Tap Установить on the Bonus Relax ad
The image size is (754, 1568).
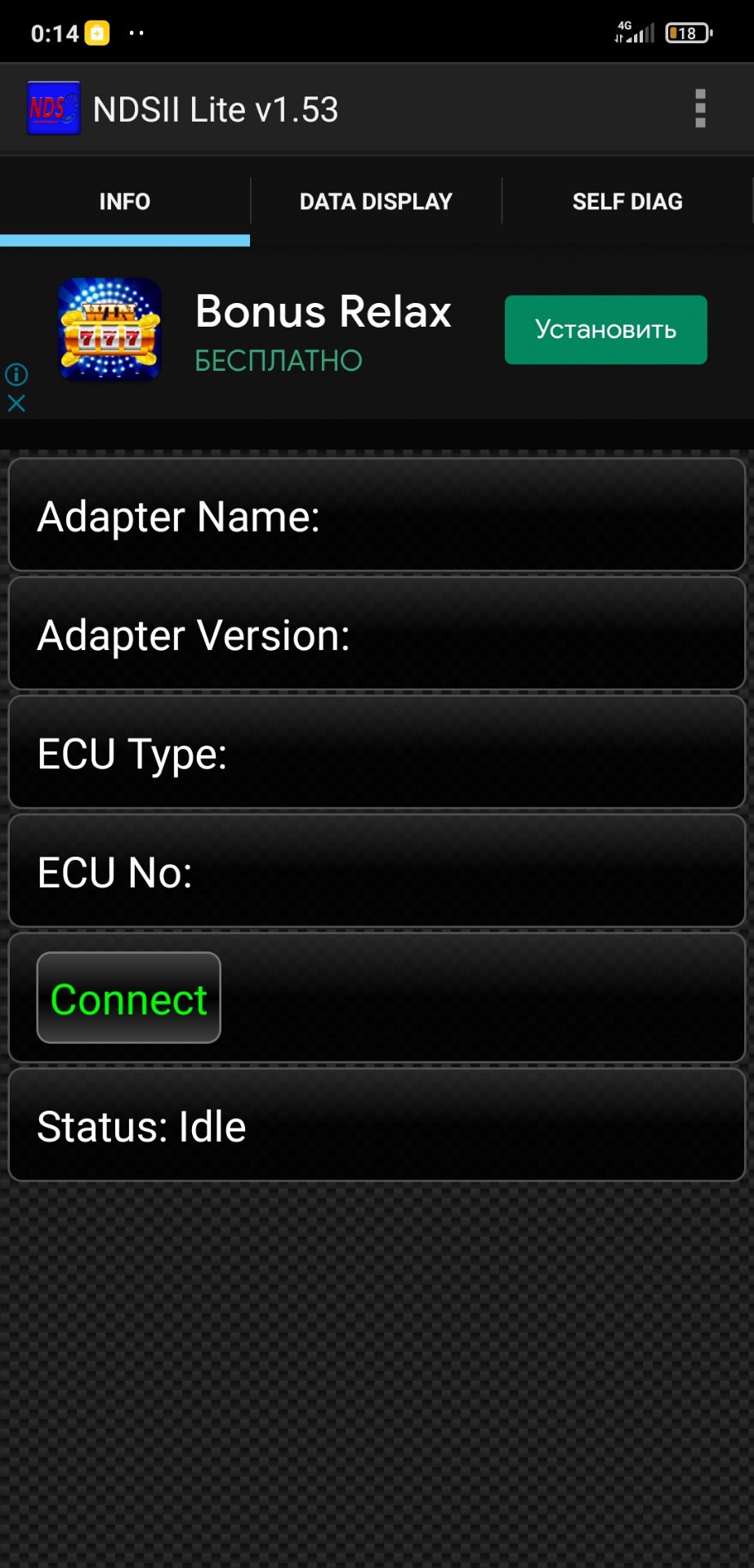(x=605, y=330)
